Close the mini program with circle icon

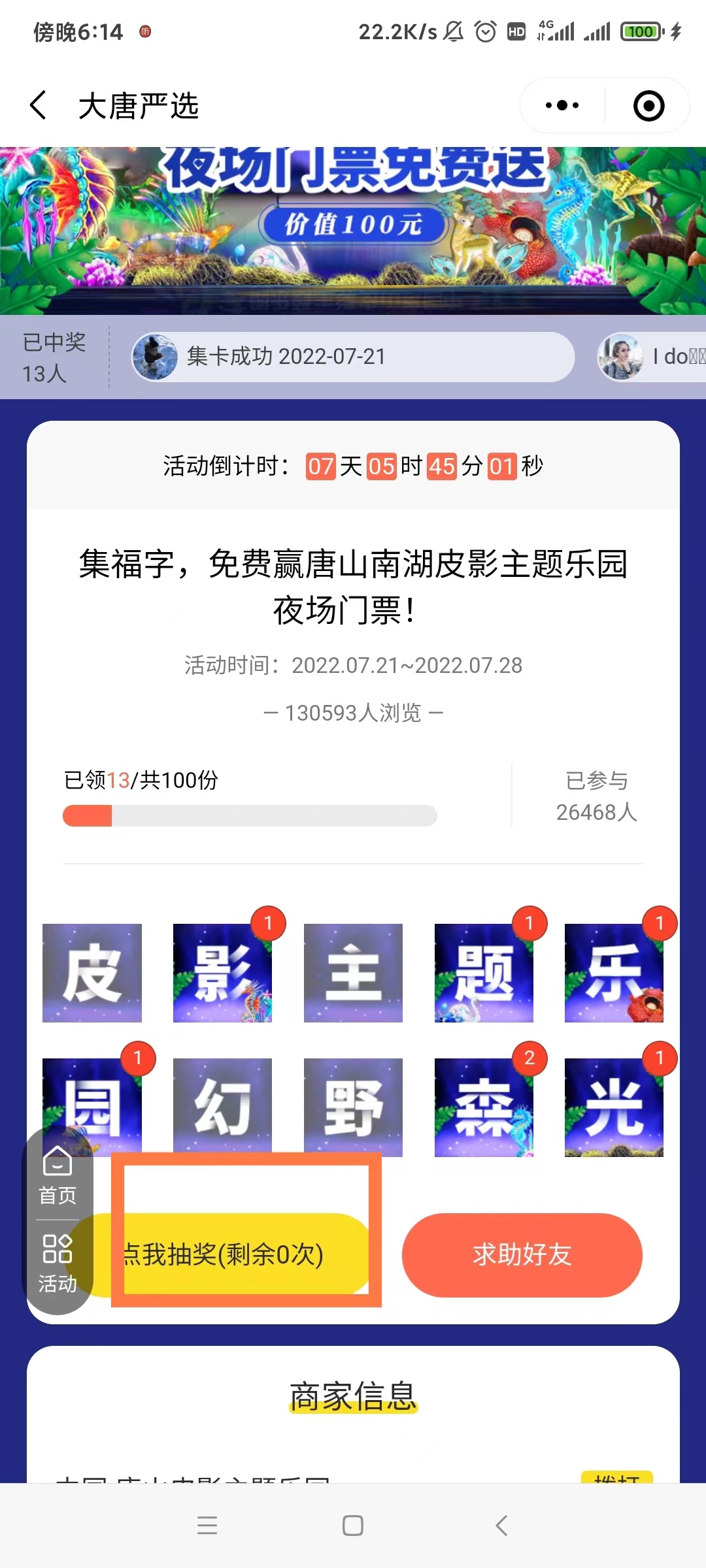648,105
